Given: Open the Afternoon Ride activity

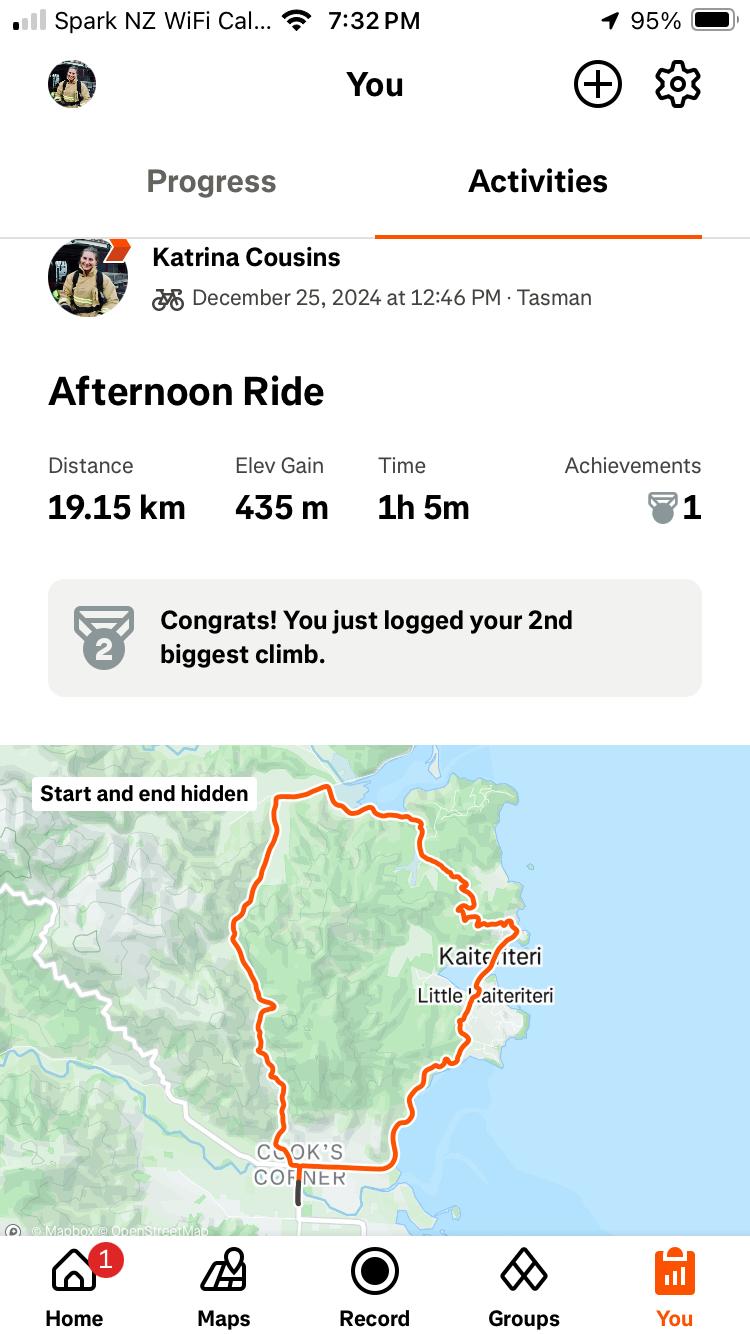Looking at the screenshot, I should (x=186, y=392).
